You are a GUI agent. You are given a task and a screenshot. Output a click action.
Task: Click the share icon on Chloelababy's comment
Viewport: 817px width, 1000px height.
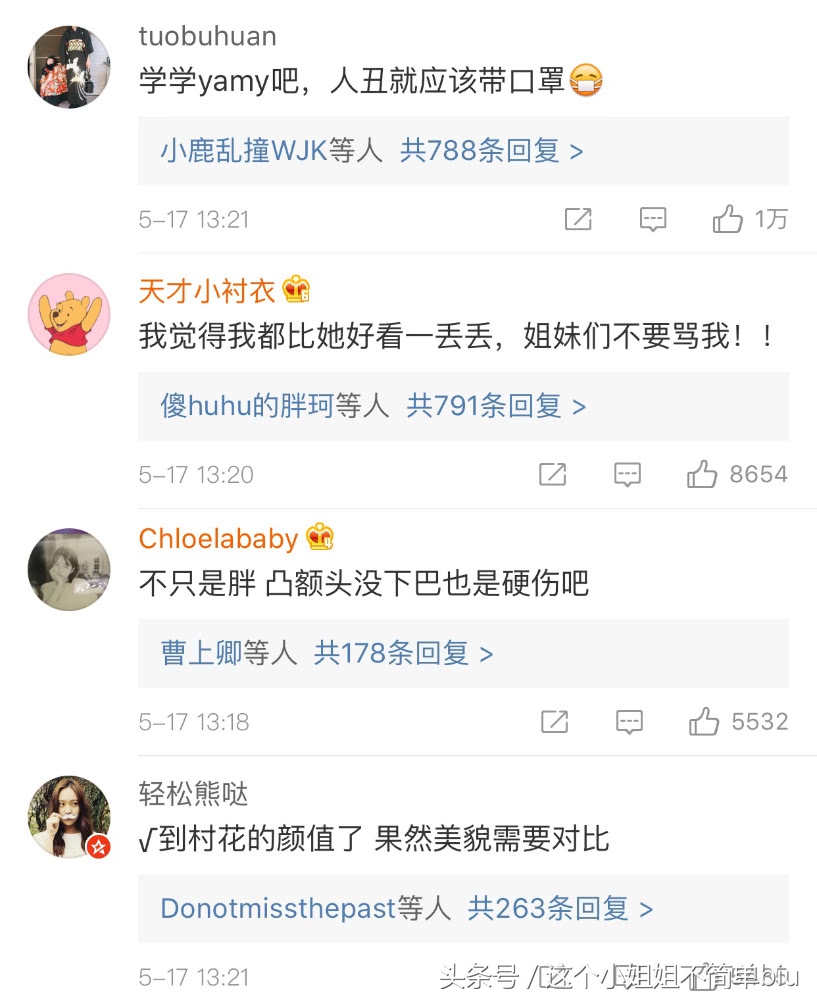tap(553, 721)
